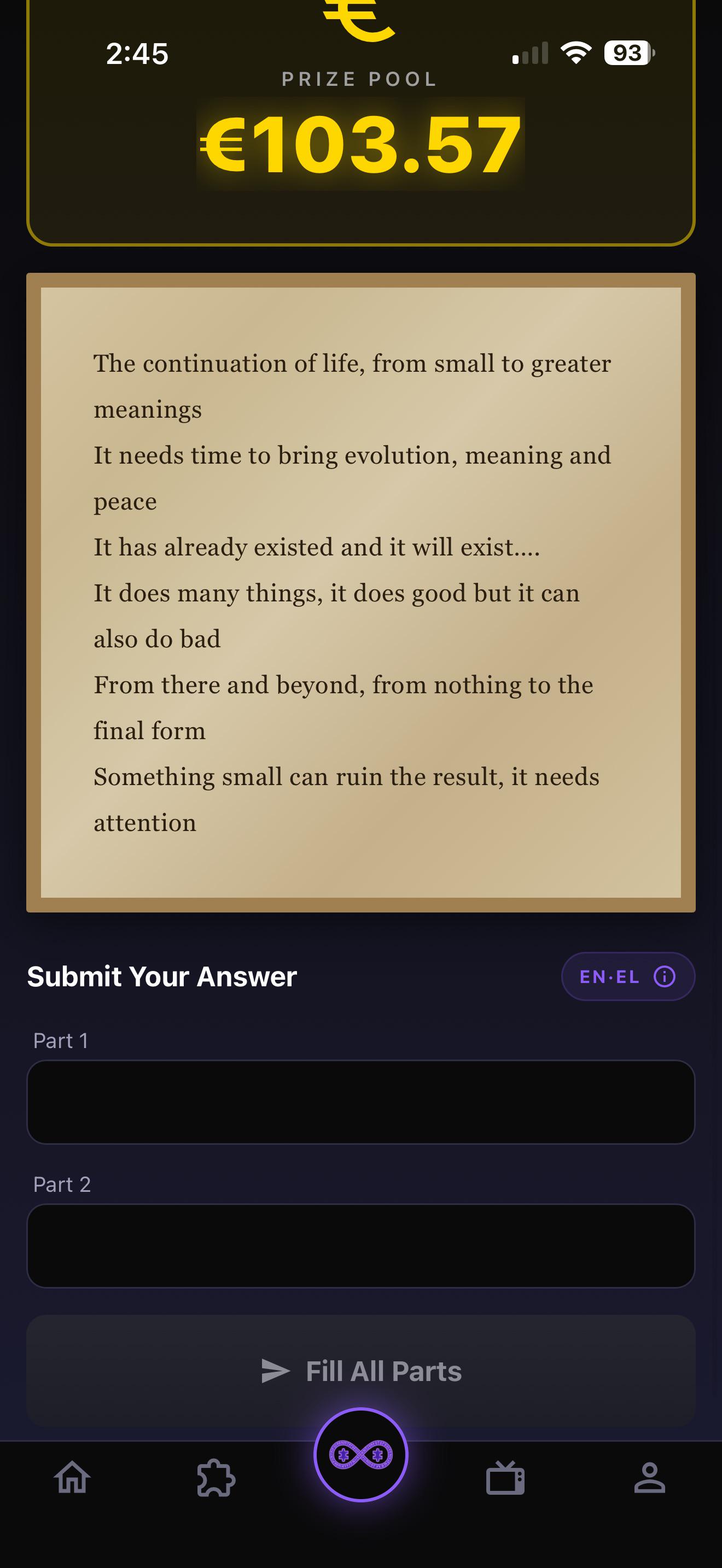The height and width of the screenshot is (1568, 722).
Task: Open the center infinity button
Action: click(x=361, y=1455)
